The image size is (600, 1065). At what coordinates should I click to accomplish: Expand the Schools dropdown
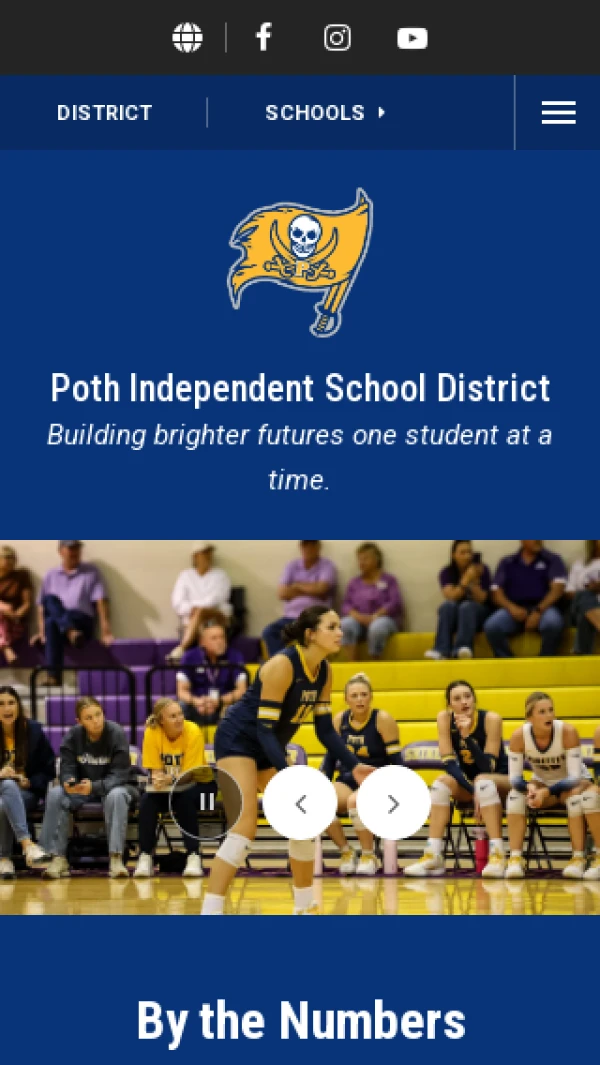tap(325, 113)
